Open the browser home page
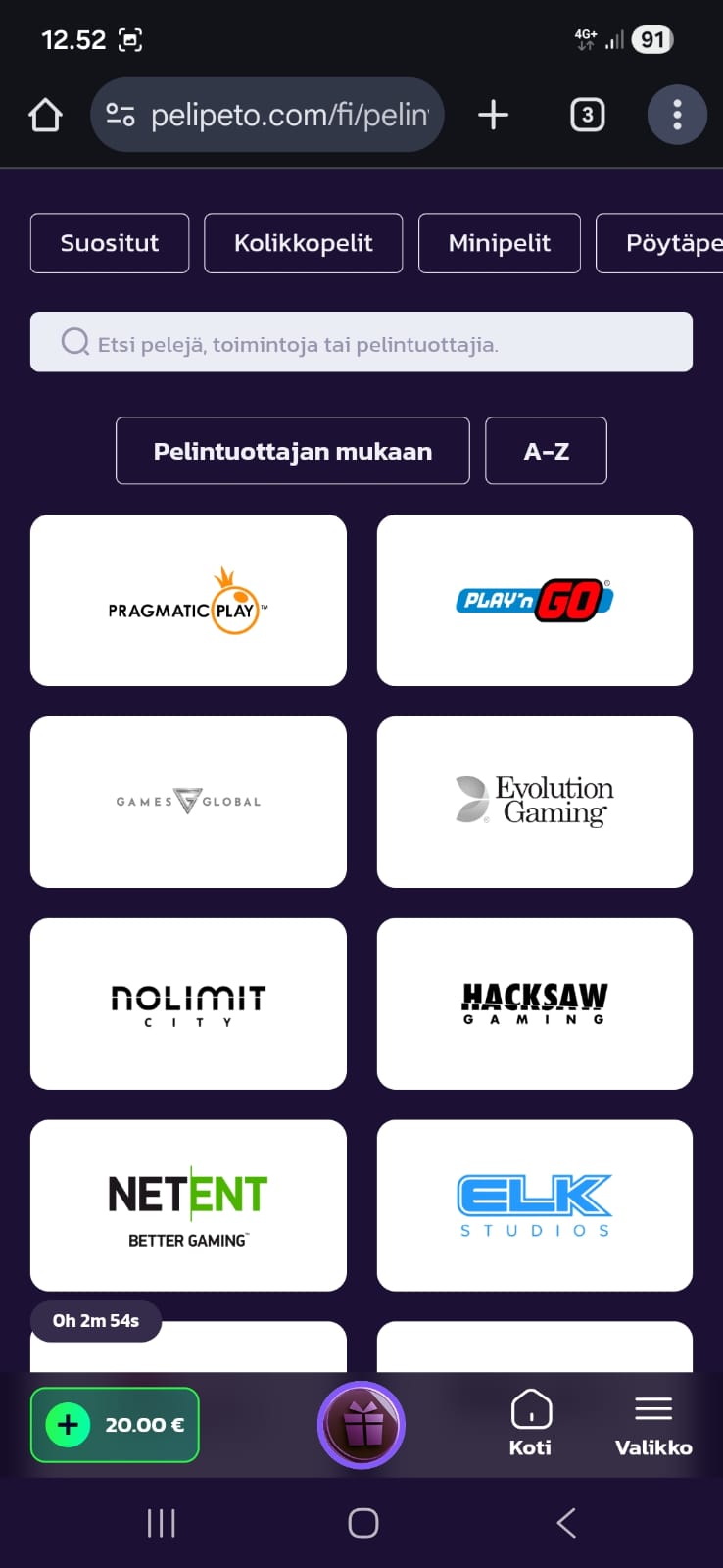Image resolution: width=723 pixels, height=1568 pixels. pyautogui.click(x=45, y=116)
